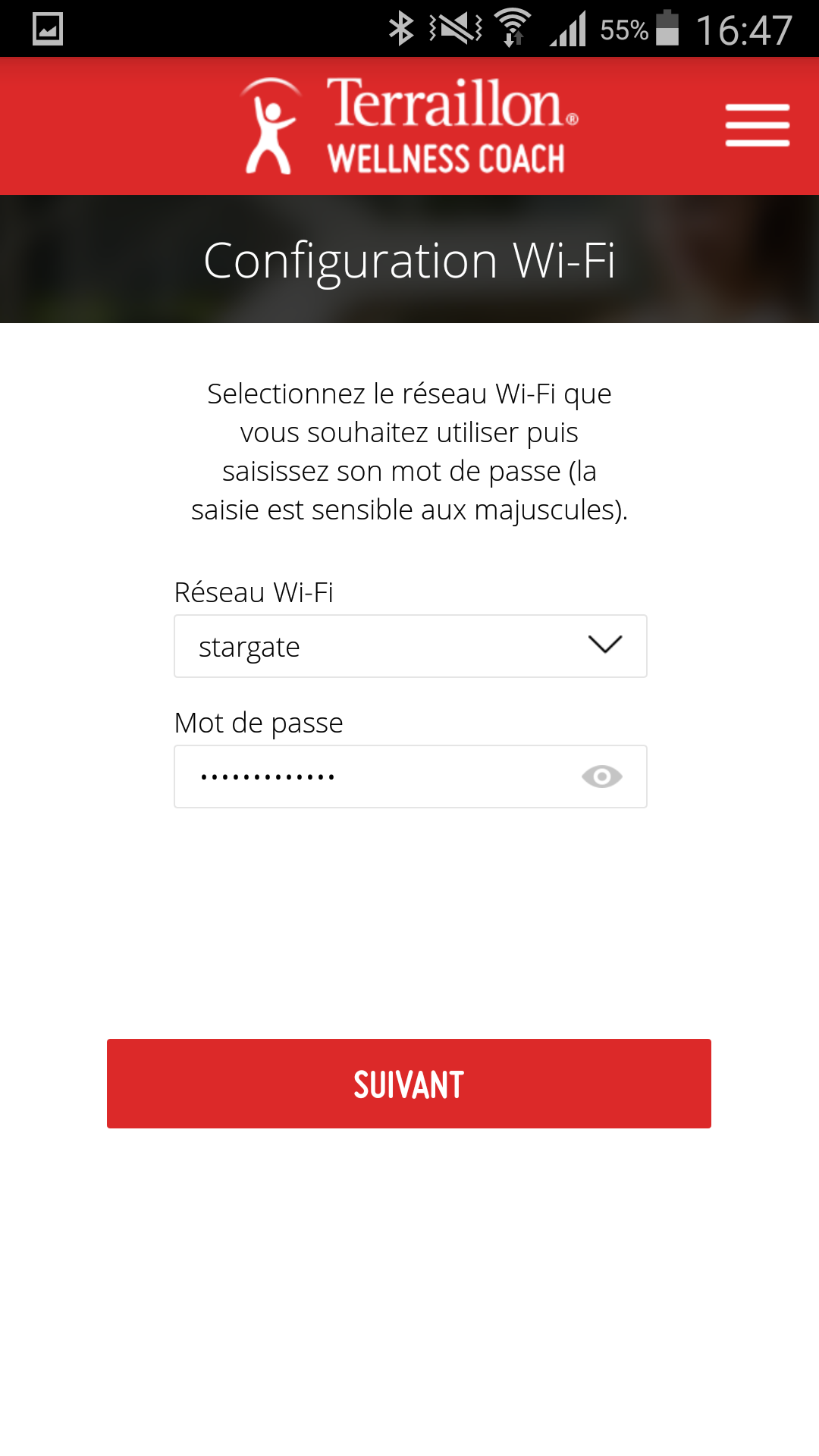This screenshot has height=1456, width=819.
Task: Expand the Réseau Wi-Fi dropdown showing stargate
Action: click(410, 646)
